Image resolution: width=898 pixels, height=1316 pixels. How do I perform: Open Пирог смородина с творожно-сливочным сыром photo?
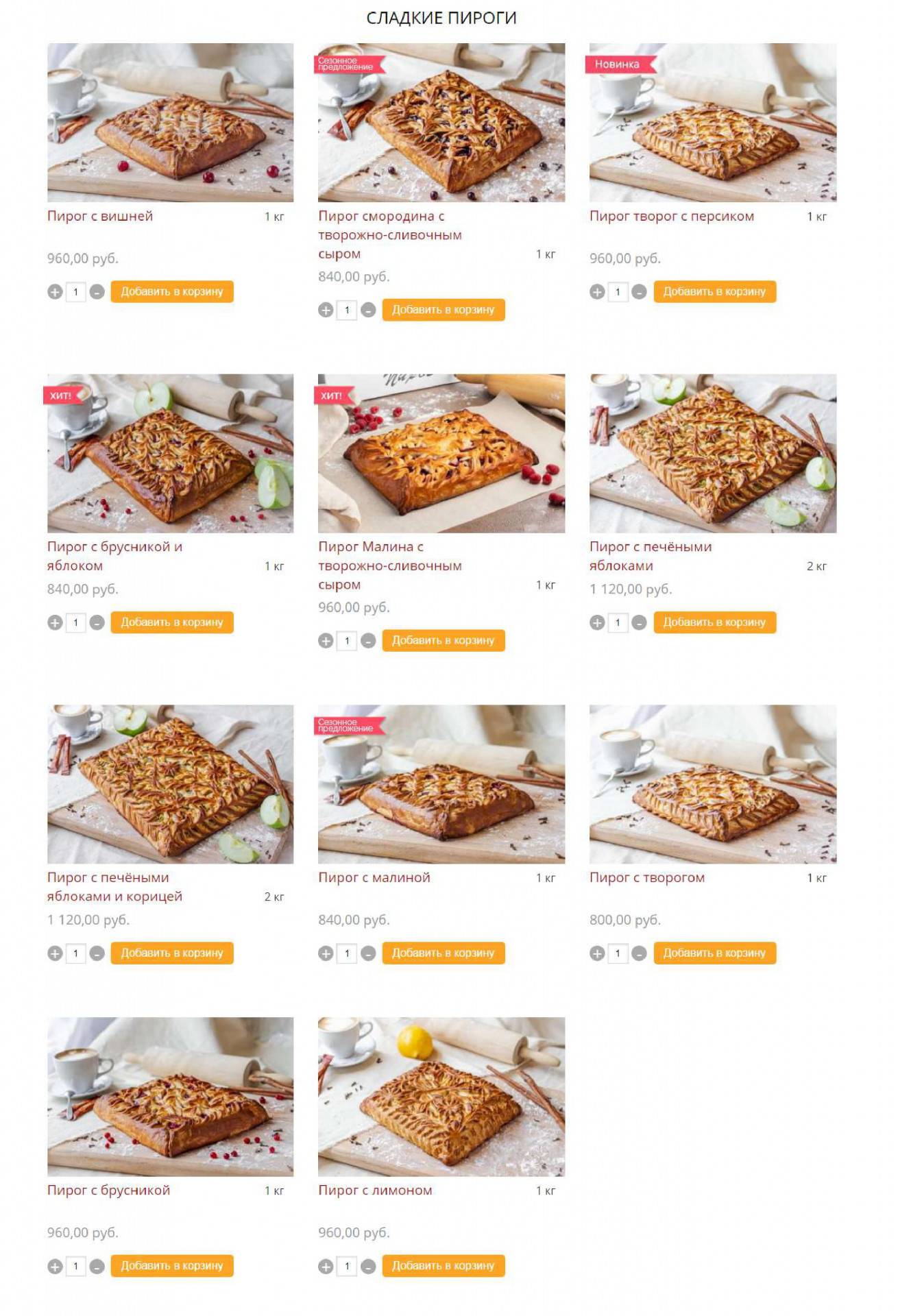(x=441, y=123)
